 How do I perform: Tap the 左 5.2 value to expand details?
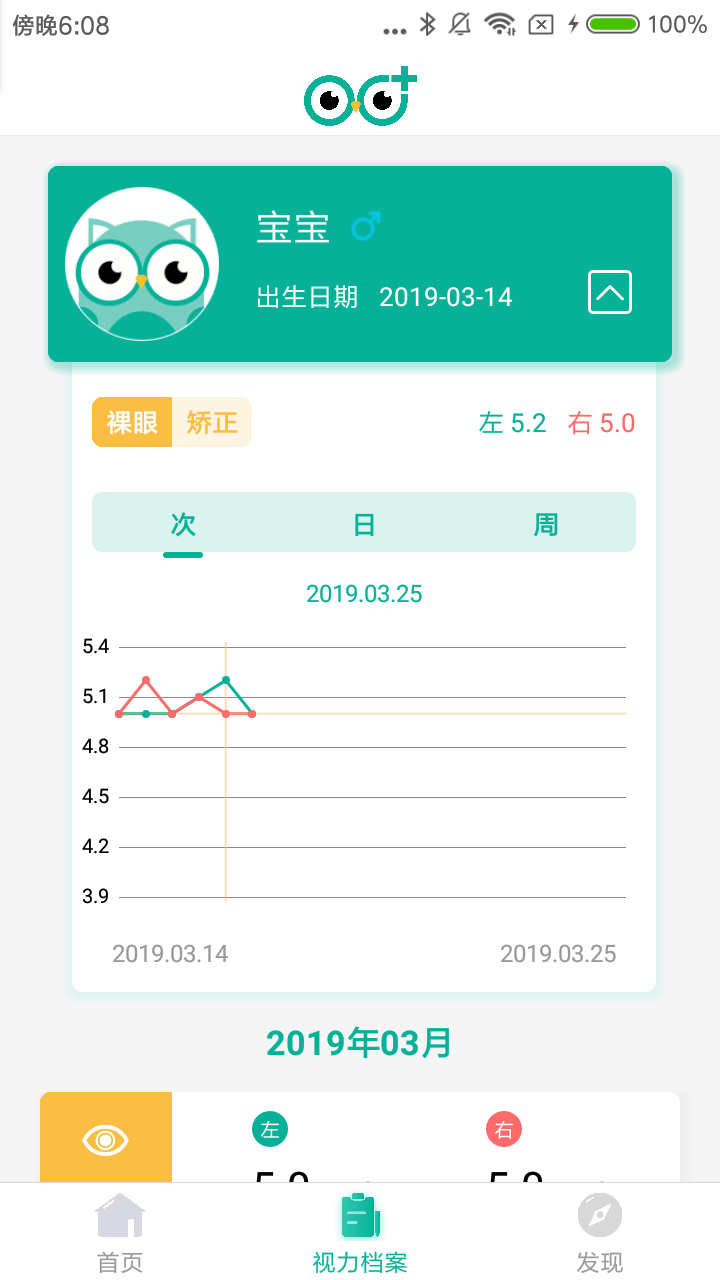pos(513,422)
